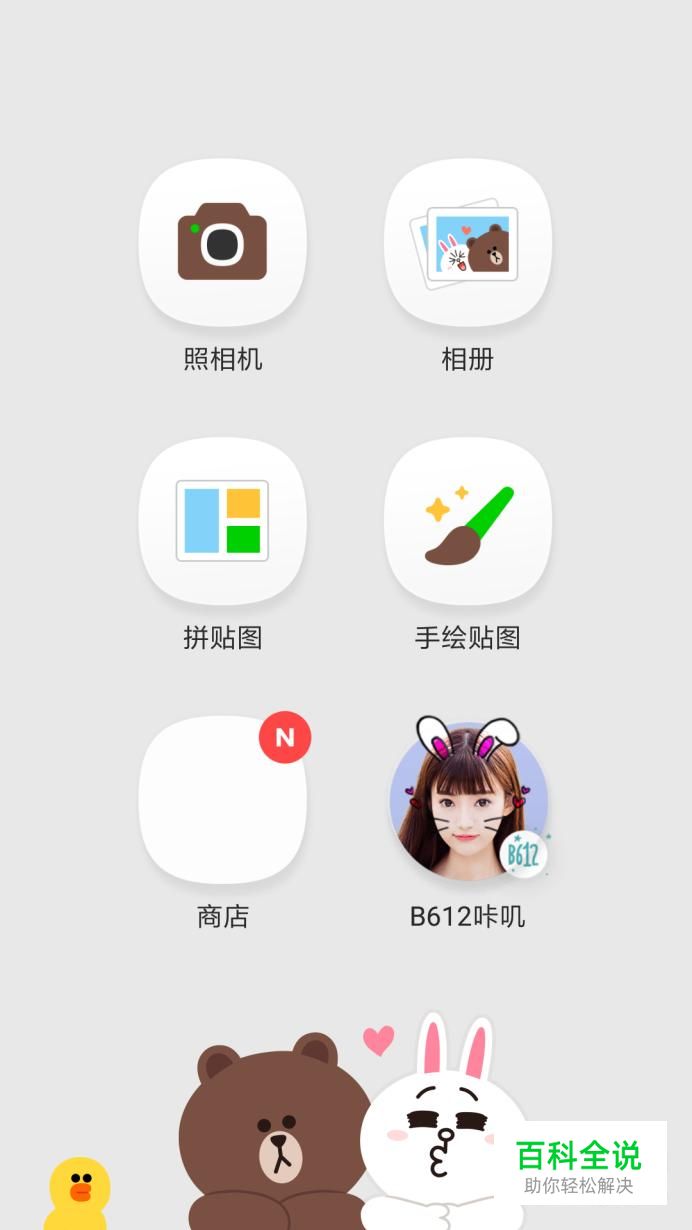Open the 相册 photo album
692x1230 pixels.
point(468,243)
